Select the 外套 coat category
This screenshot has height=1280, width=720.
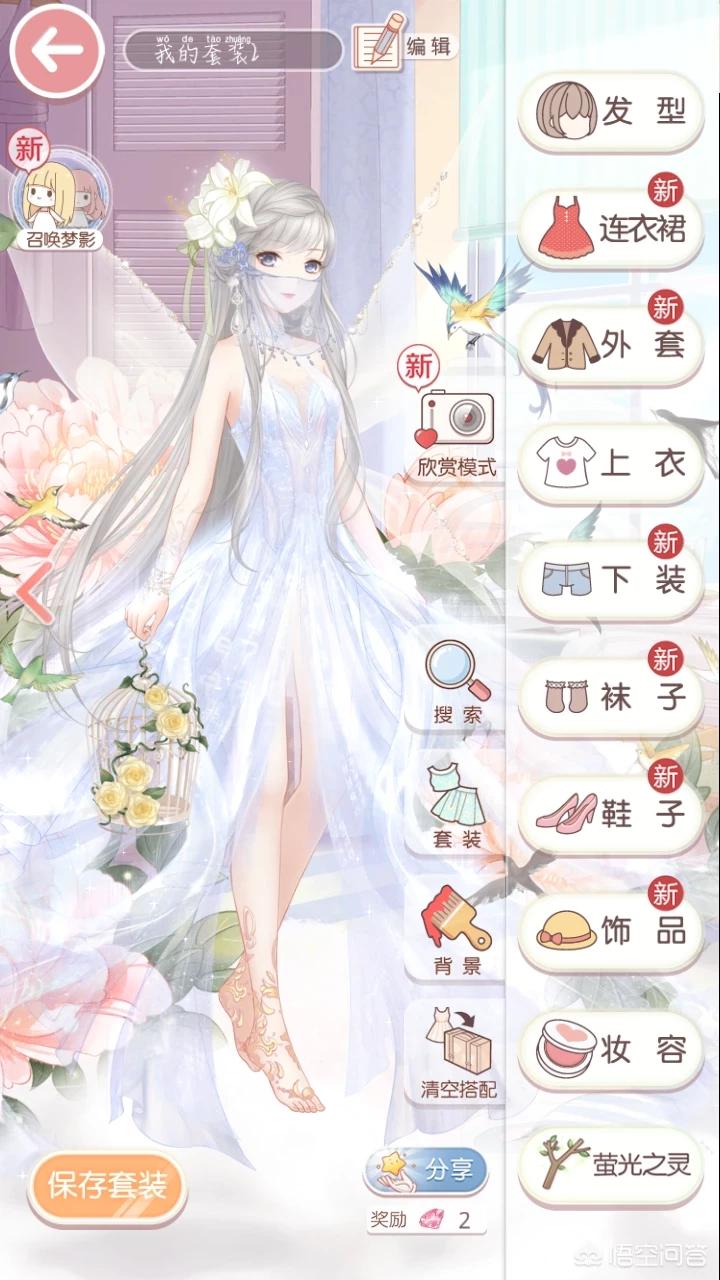611,345
